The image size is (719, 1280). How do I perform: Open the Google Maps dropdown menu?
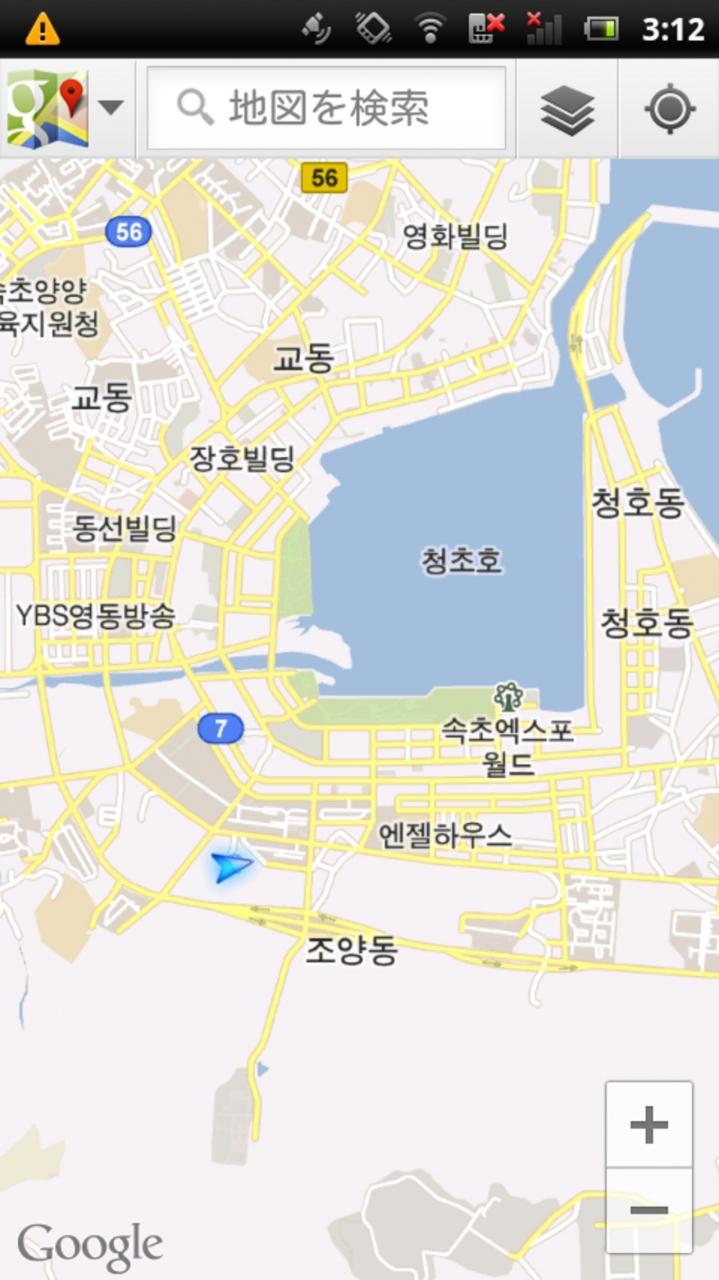[x=66, y=108]
